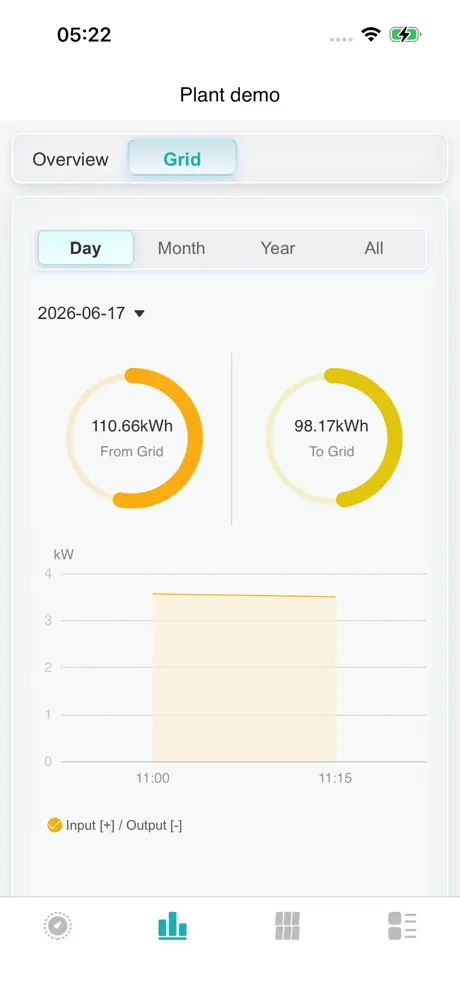Open the dashboard gauge tab
The height and width of the screenshot is (995, 460).
[58, 926]
